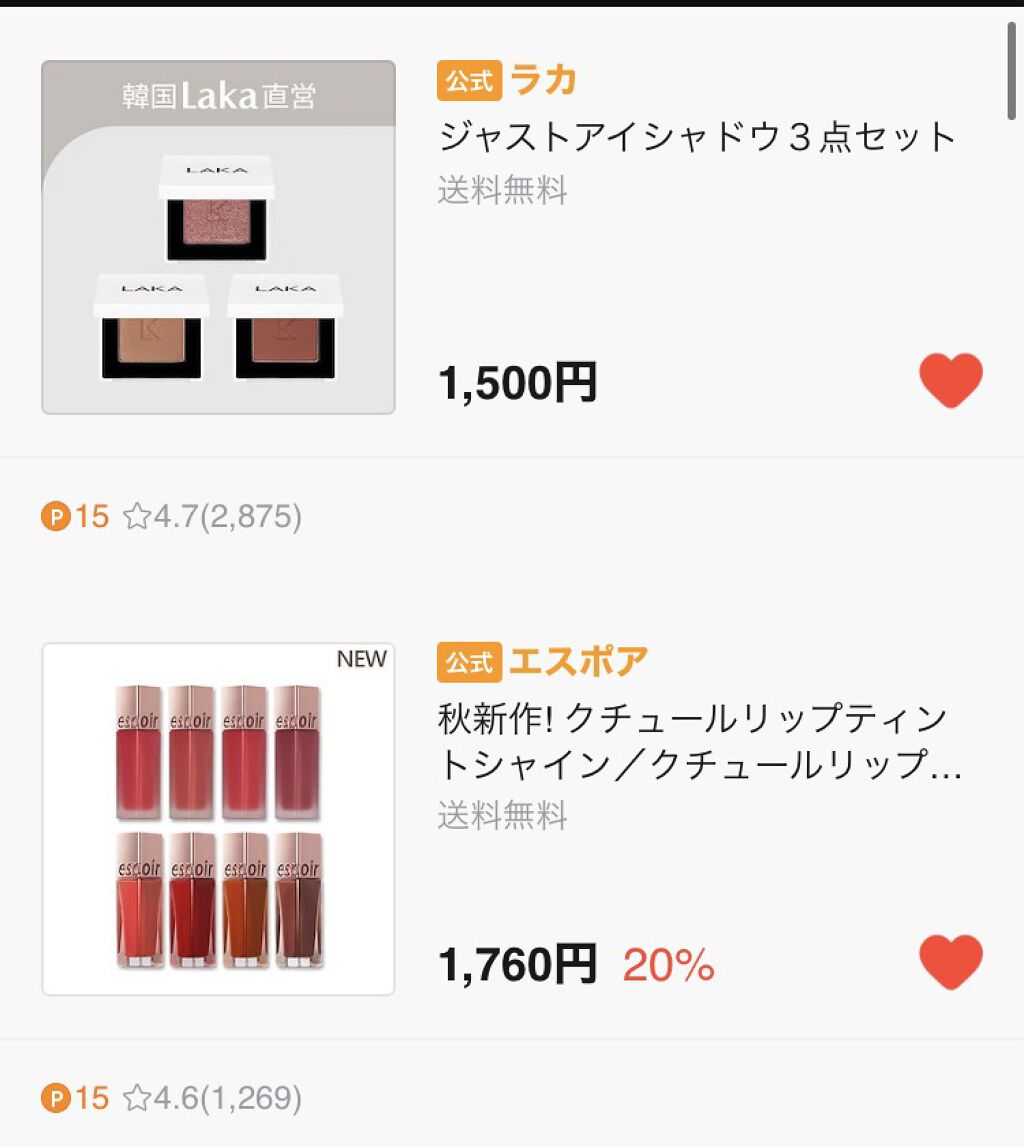Click the star icon next to the 4.6 rating
The image size is (1024, 1147).
138,1096
